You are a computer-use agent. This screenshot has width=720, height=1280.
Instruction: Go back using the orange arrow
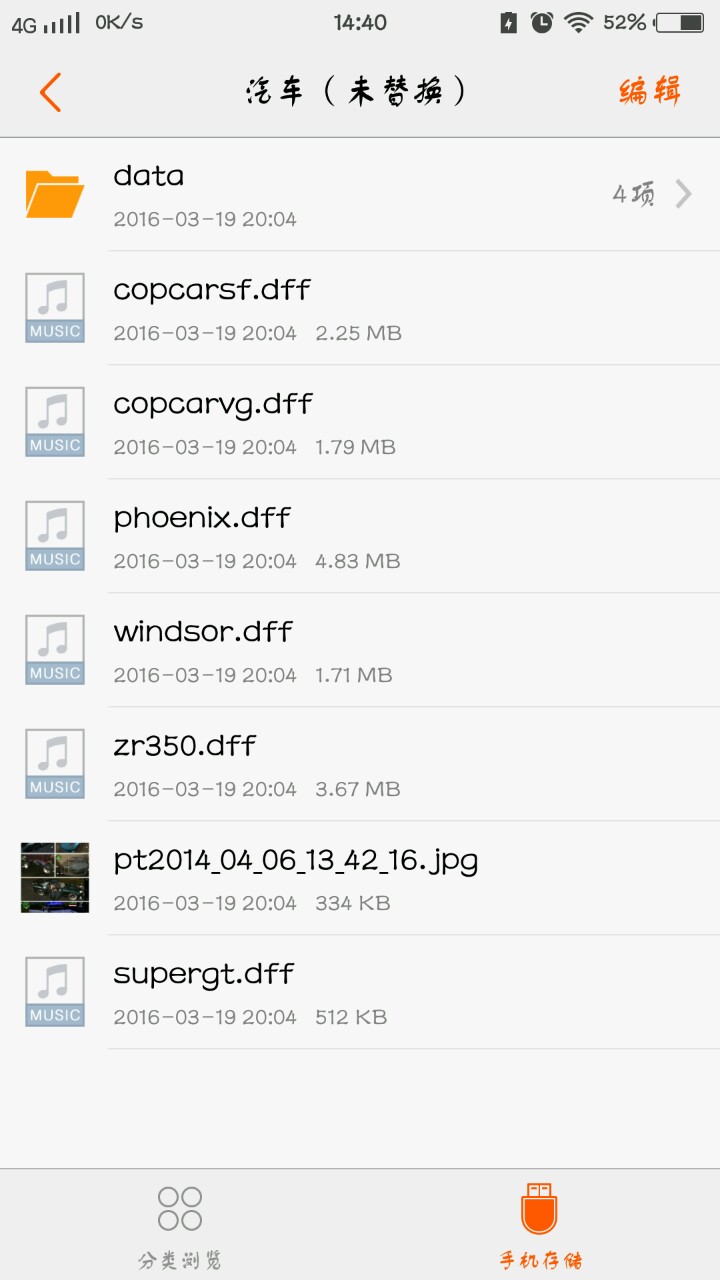tap(51, 92)
